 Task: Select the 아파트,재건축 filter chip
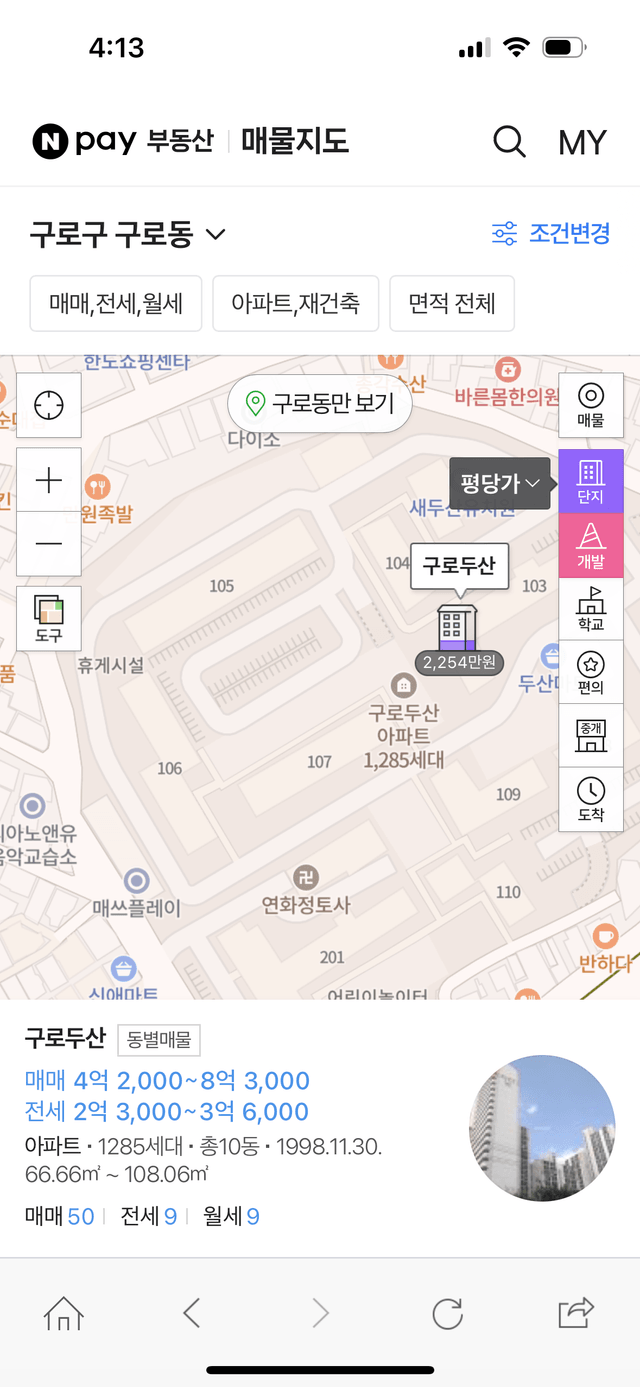coord(295,303)
